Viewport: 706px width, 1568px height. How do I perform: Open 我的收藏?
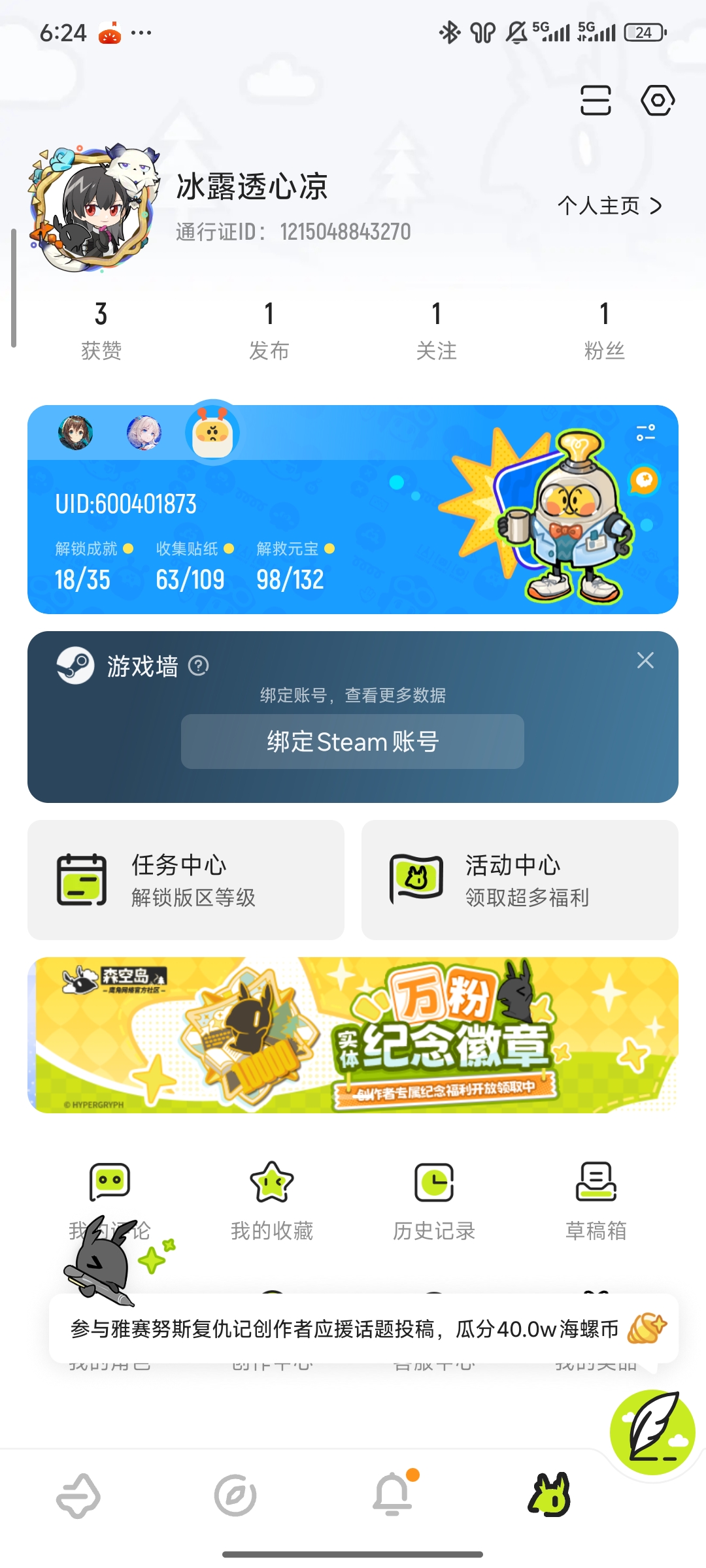pyautogui.click(x=272, y=1201)
